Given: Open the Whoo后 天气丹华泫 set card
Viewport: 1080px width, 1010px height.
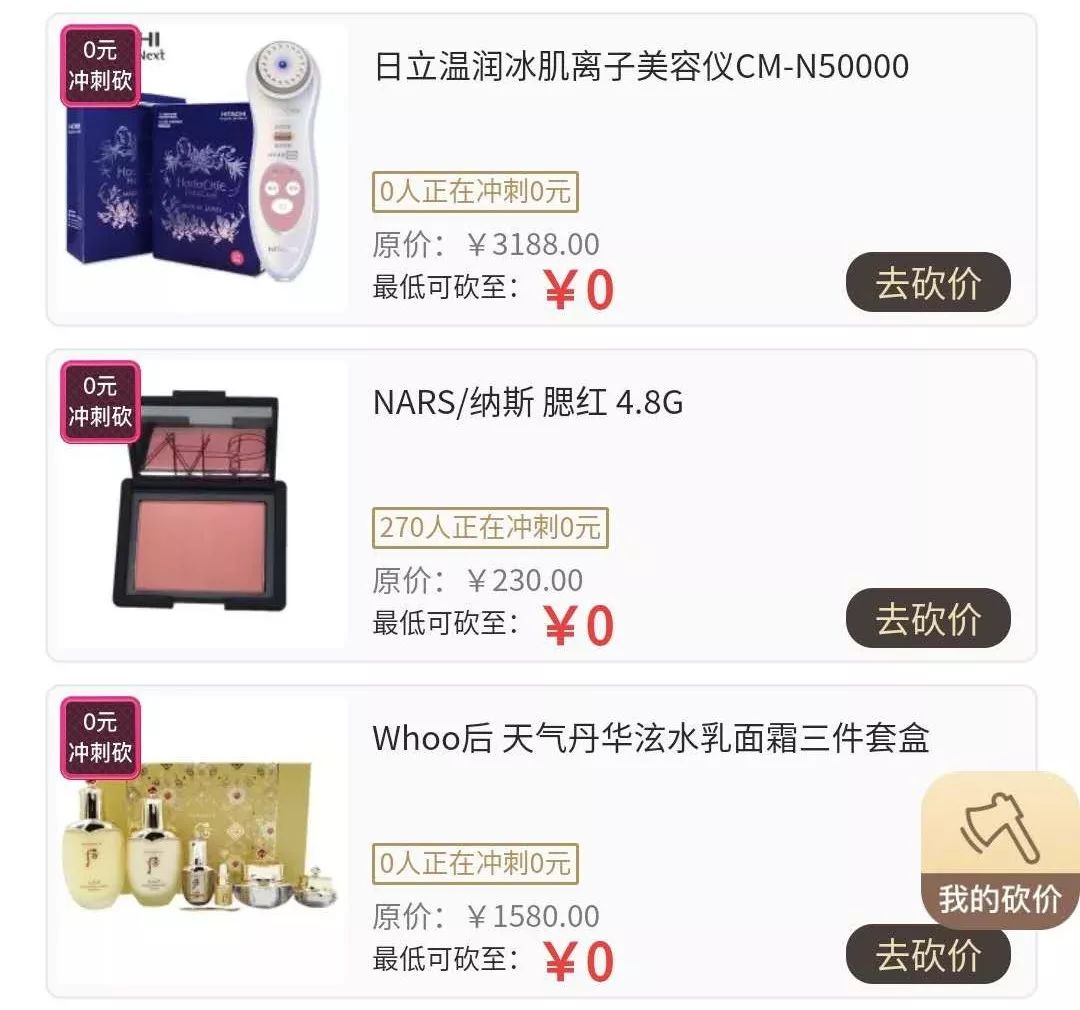Looking at the screenshot, I should (x=650, y=739).
